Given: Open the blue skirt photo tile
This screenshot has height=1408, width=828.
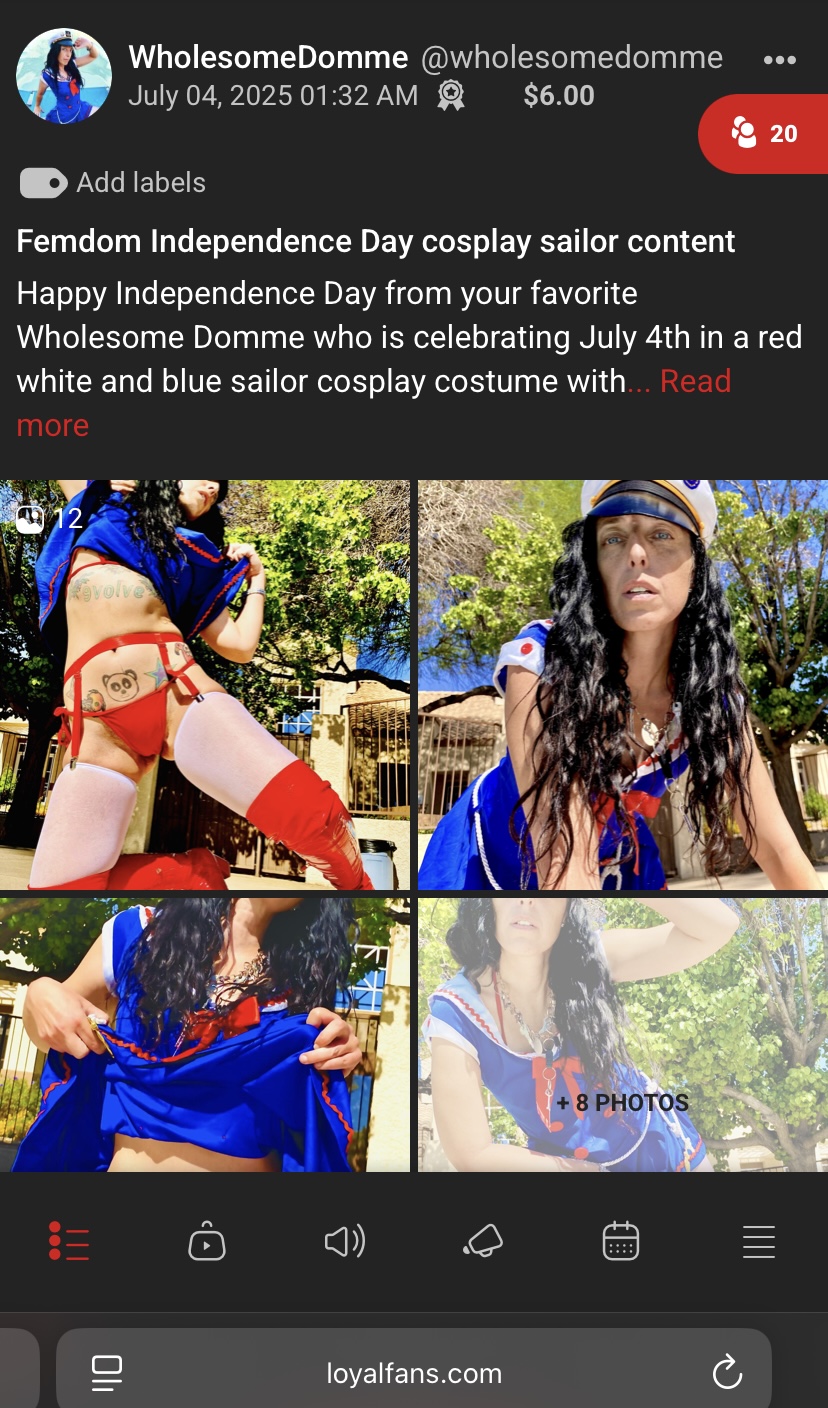Looking at the screenshot, I should coord(205,1034).
